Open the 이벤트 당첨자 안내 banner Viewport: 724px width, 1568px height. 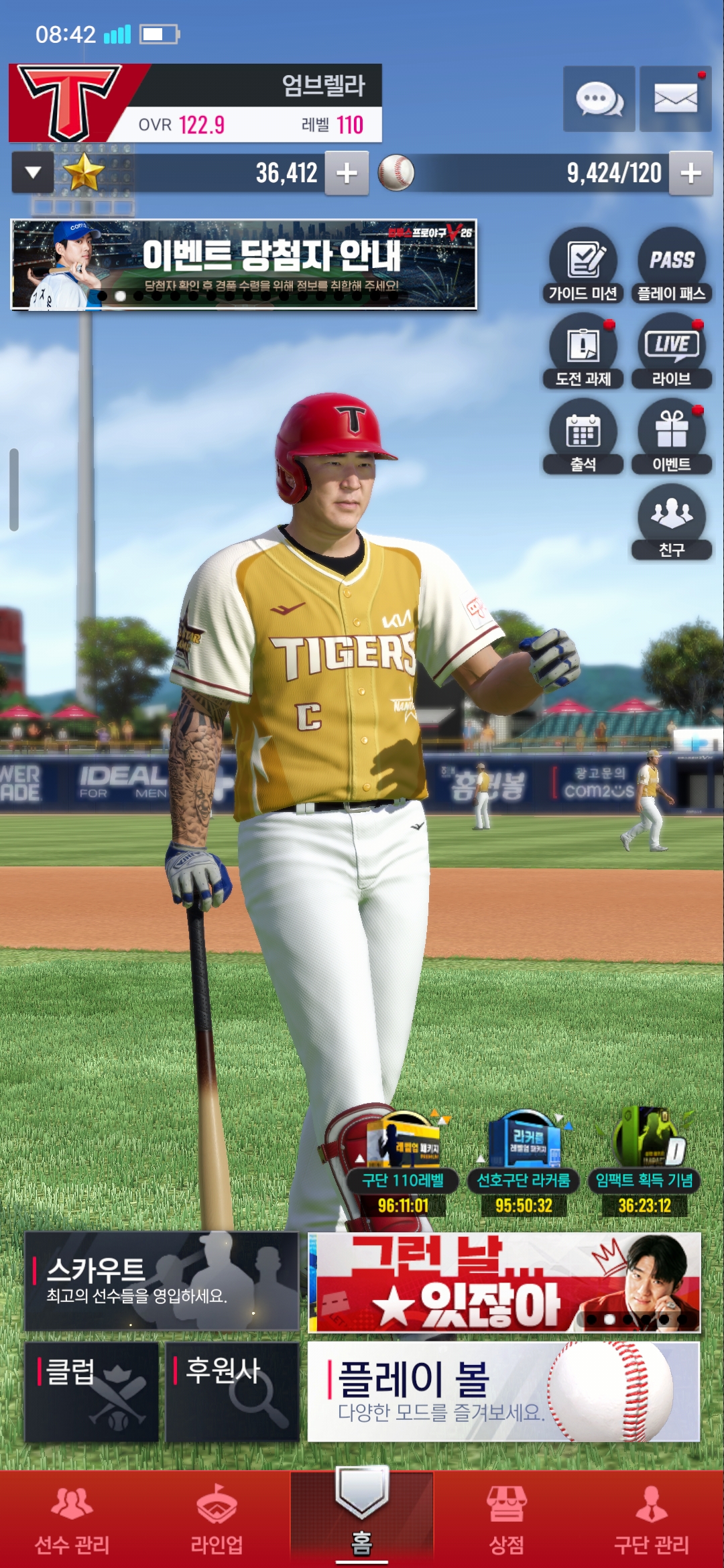(x=244, y=265)
